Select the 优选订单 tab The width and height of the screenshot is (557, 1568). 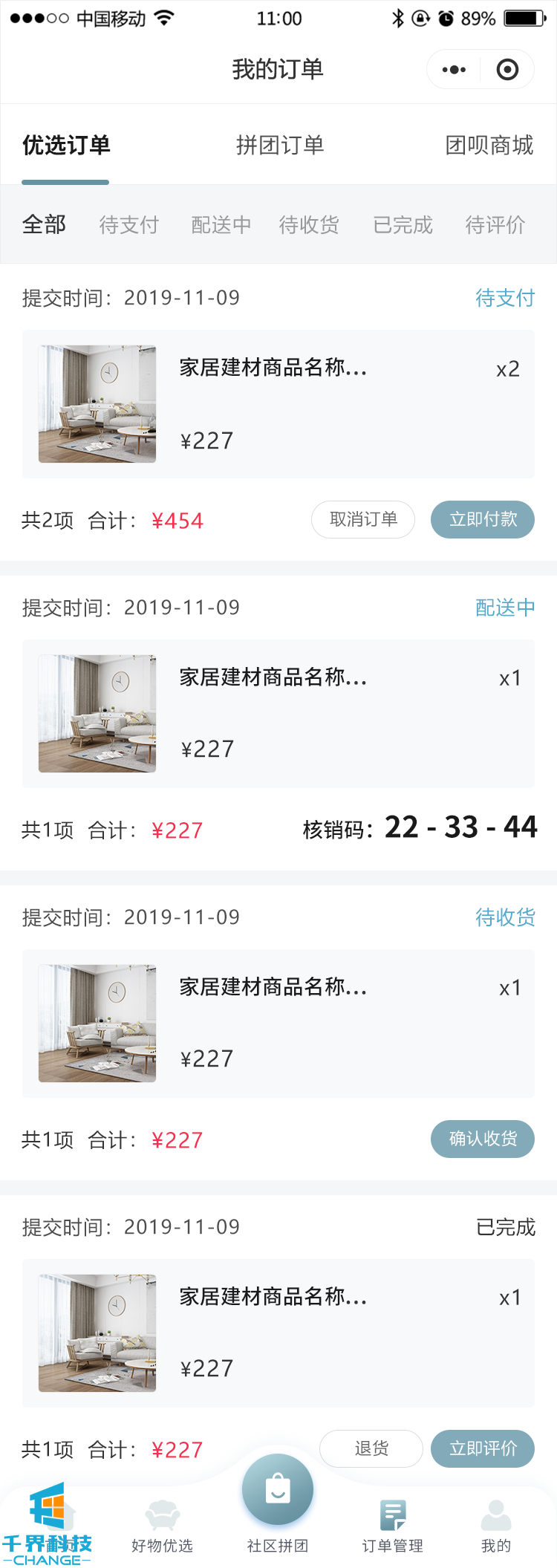pos(66,146)
